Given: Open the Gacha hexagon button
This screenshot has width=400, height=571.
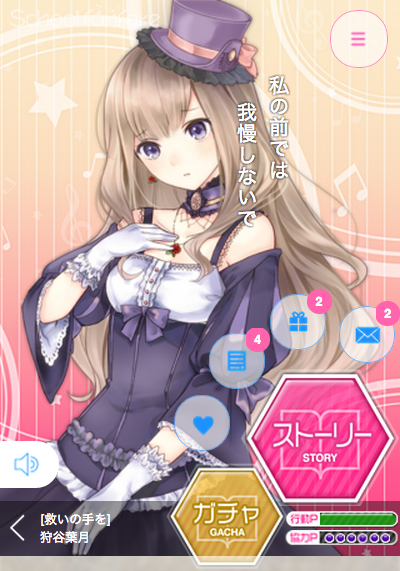Looking at the screenshot, I should click(227, 517).
